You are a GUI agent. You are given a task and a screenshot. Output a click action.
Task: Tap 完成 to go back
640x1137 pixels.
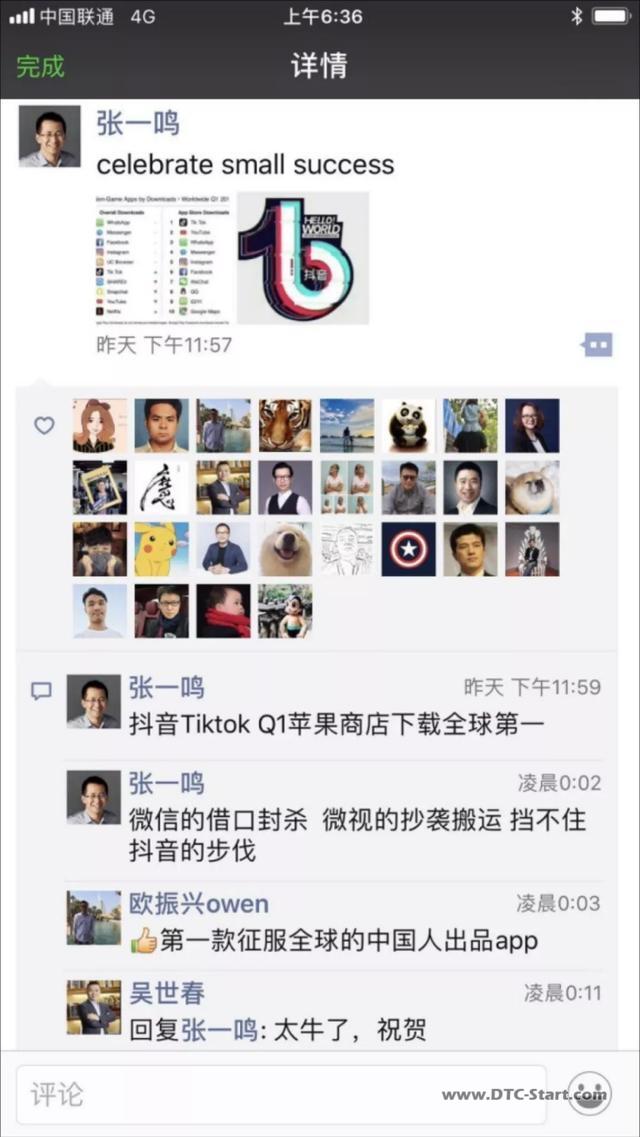click(40, 67)
